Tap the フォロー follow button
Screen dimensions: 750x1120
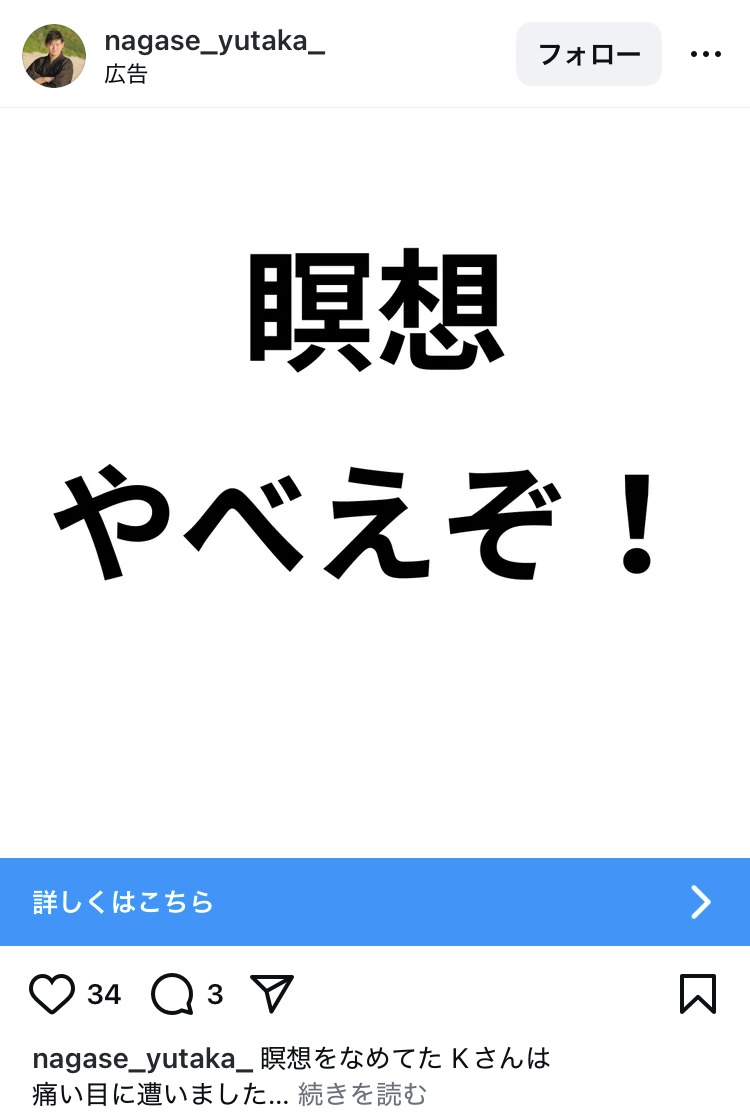(589, 54)
